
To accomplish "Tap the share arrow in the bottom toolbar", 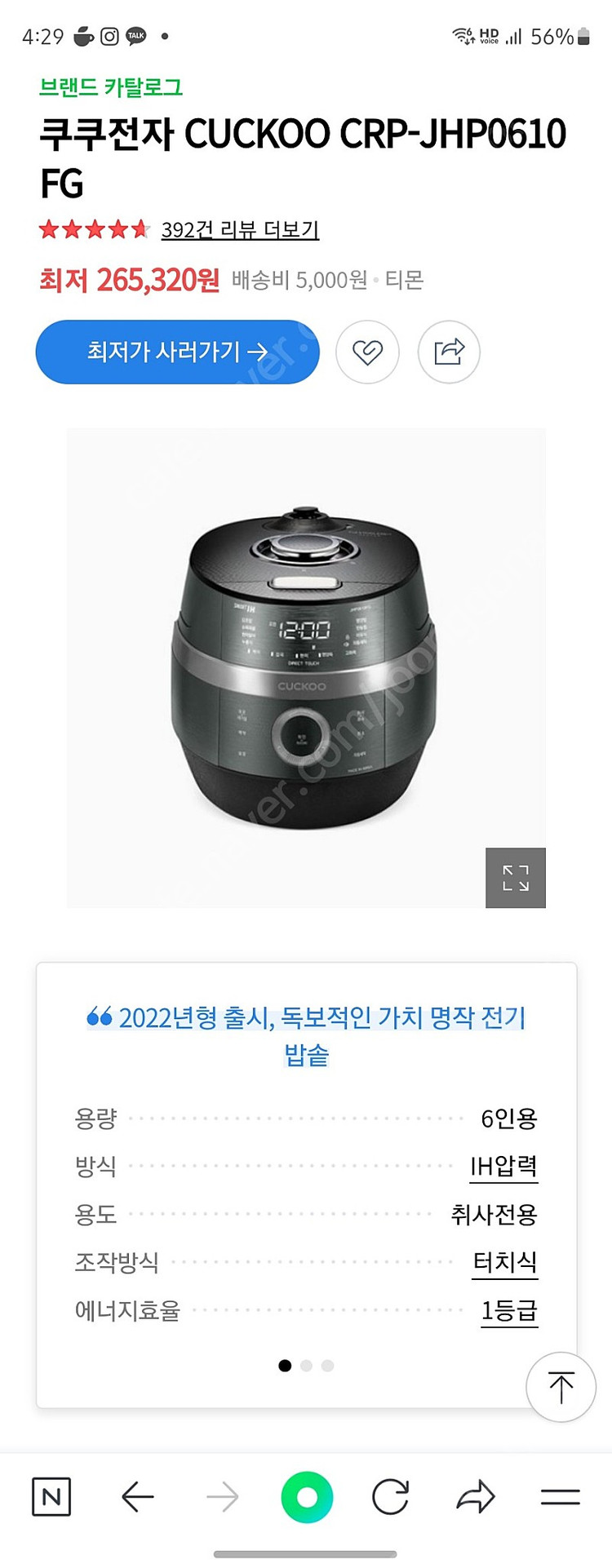I will click(x=475, y=1498).
